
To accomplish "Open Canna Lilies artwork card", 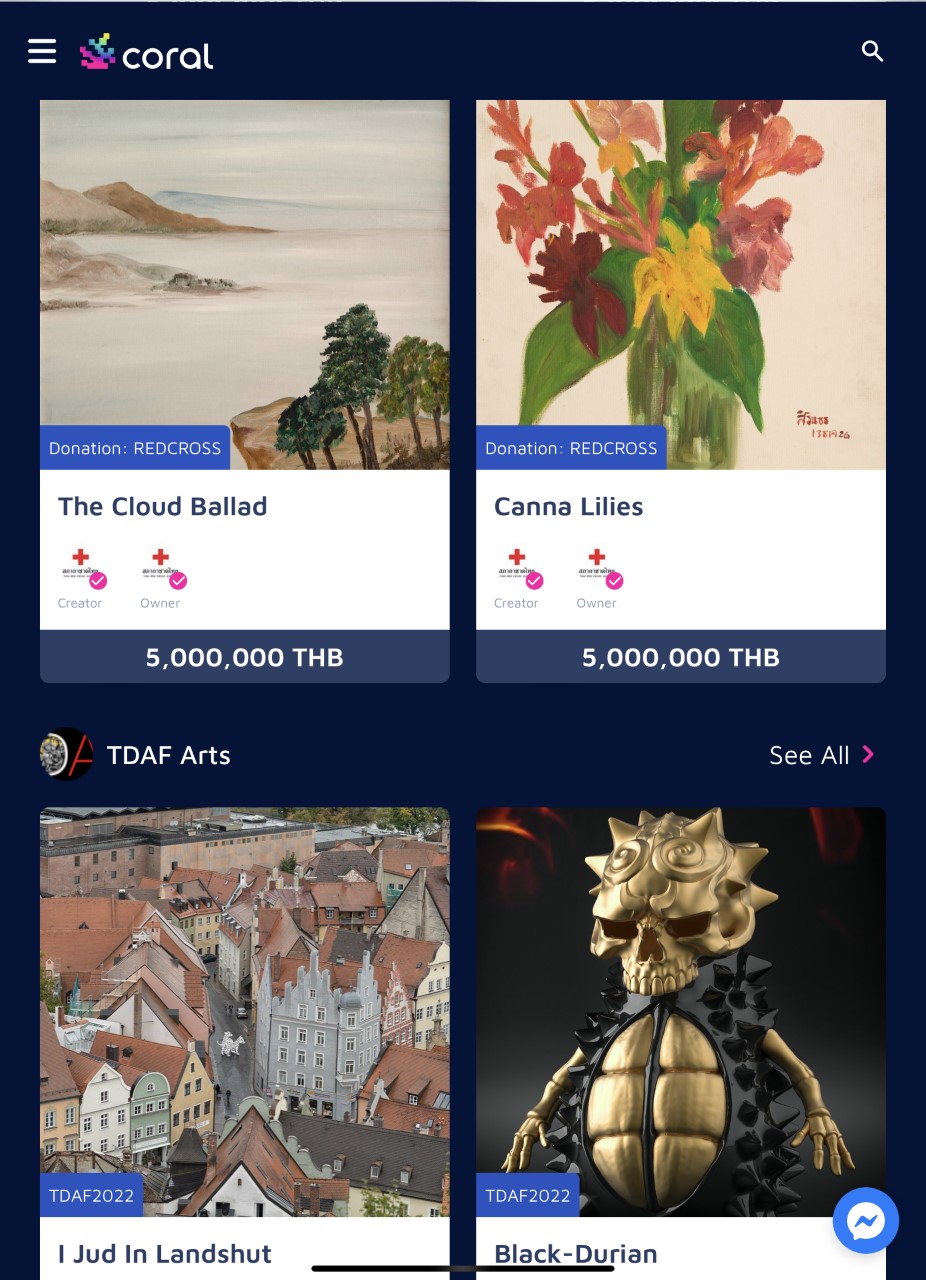I will point(680,285).
